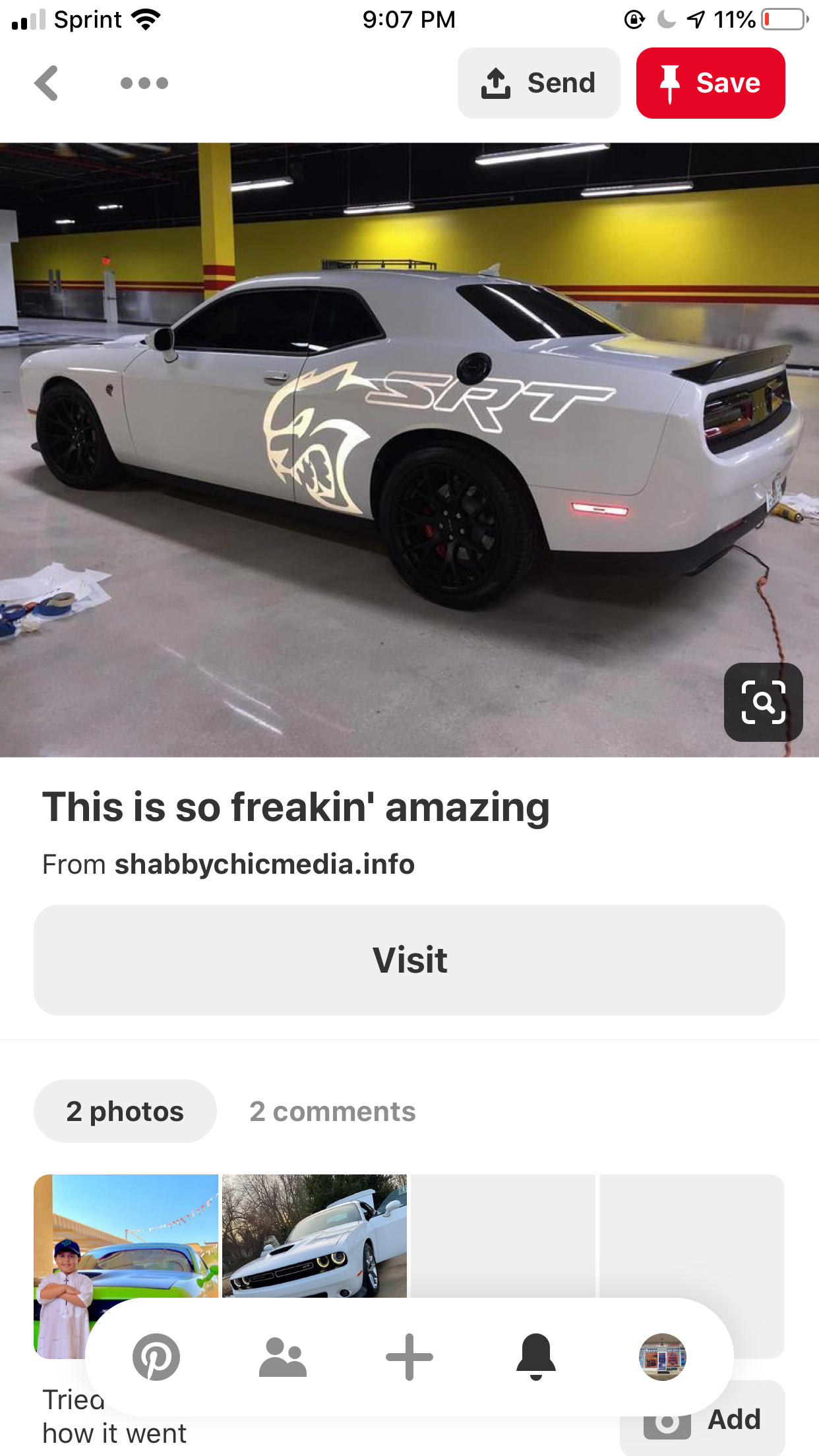Open visual search on the pin image
Viewport: 819px width, 1456px height.
(x=763, y=702)
